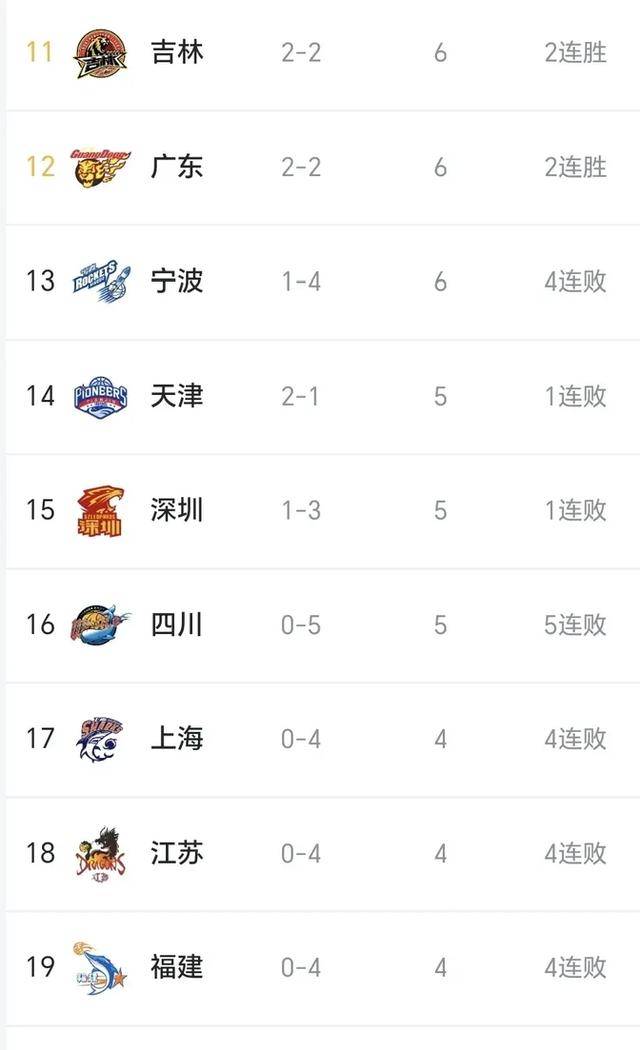
Task: Open the 深圳 team row
Action: [322, 511]
